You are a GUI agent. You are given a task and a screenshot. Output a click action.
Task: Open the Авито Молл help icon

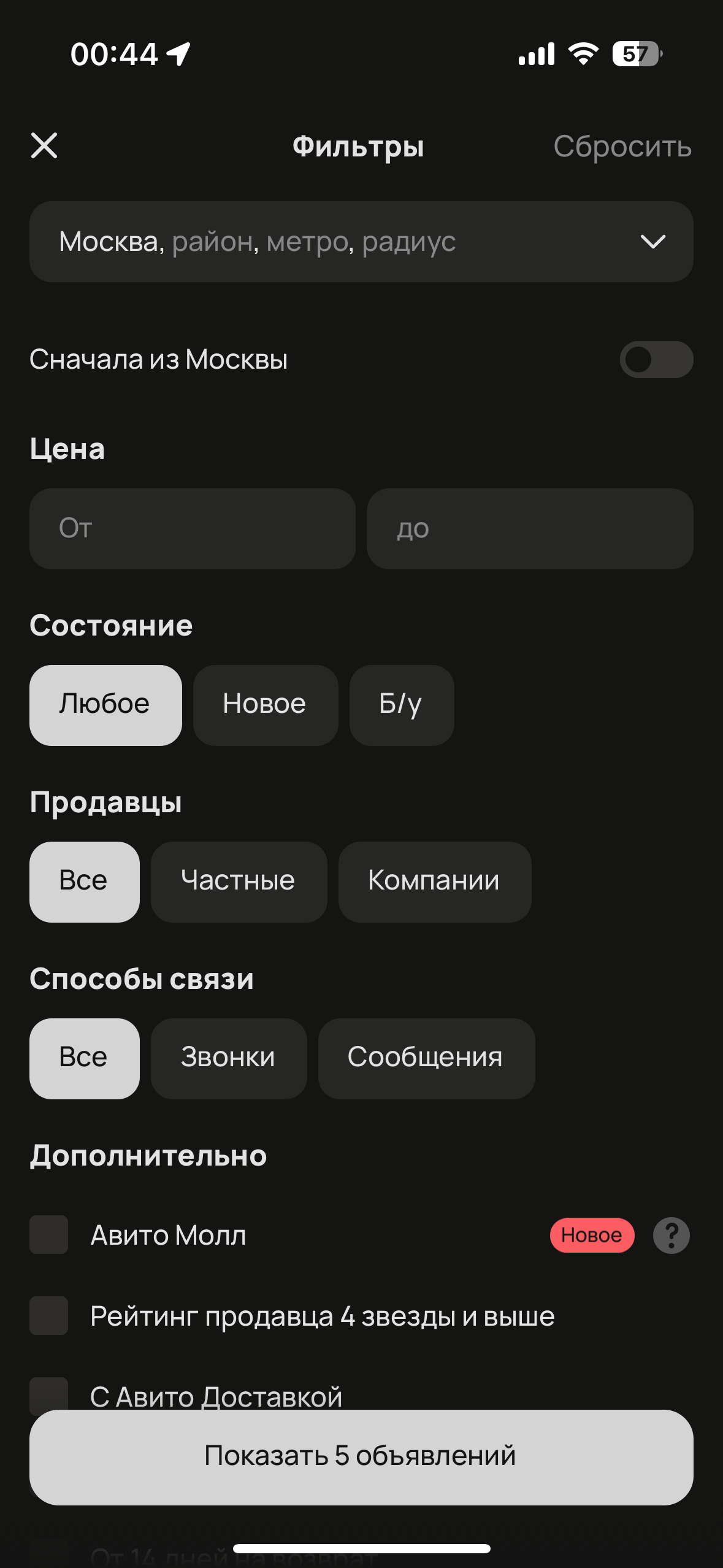click(x=671, y=1235)
